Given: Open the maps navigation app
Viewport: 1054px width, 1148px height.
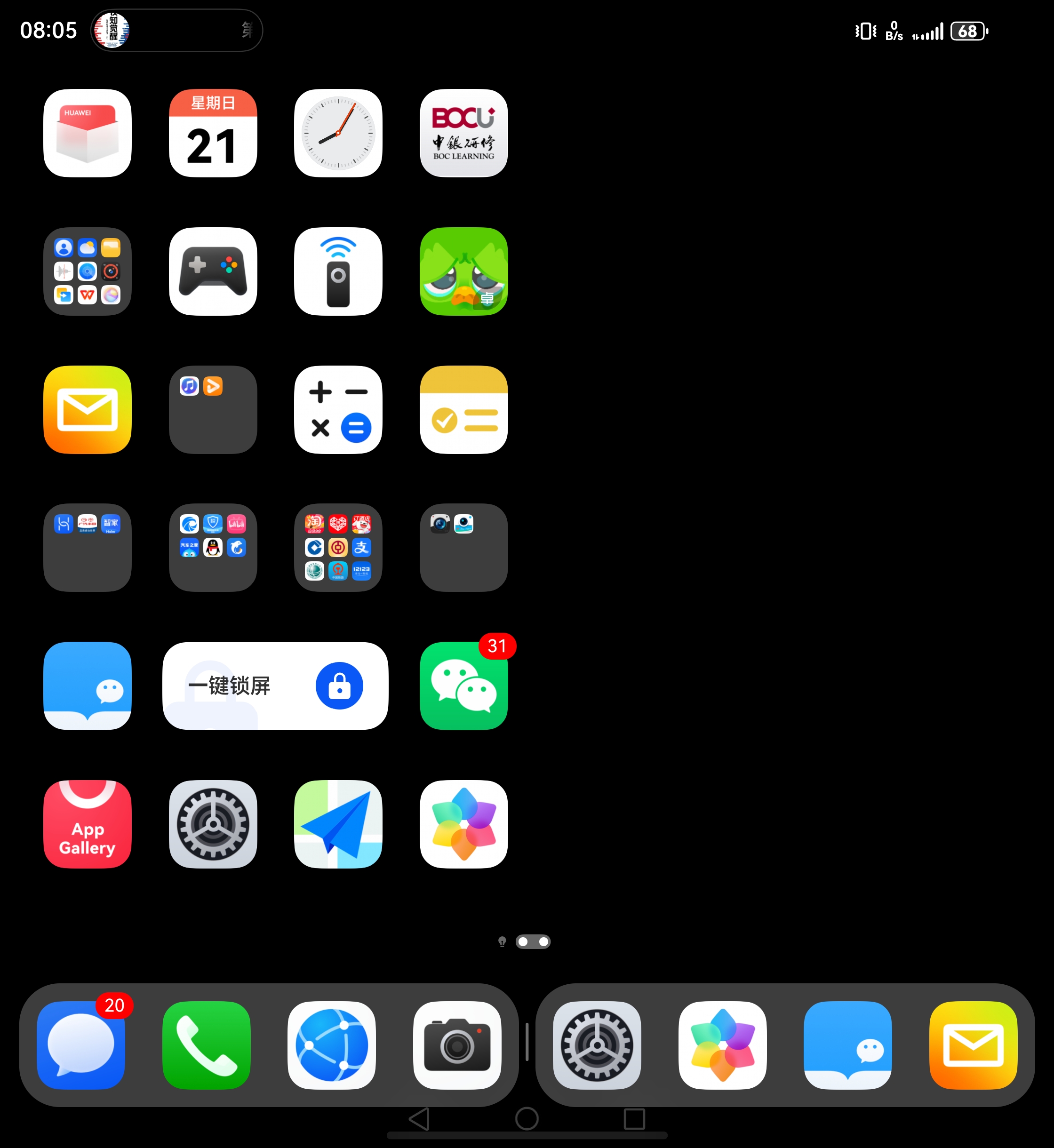Looking at the screenshot, I should [x=338, y=824].
